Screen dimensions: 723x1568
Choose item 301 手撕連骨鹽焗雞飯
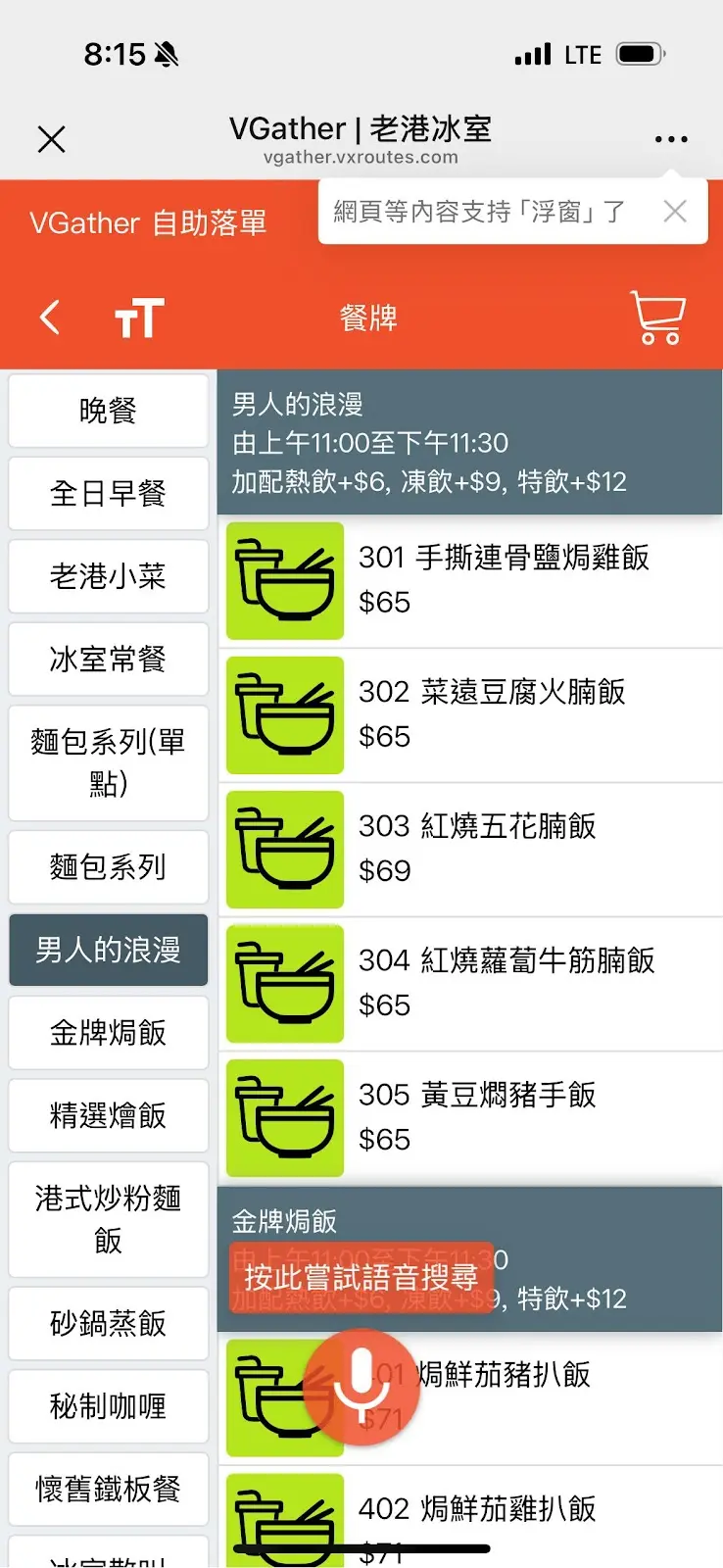(470, 580)
